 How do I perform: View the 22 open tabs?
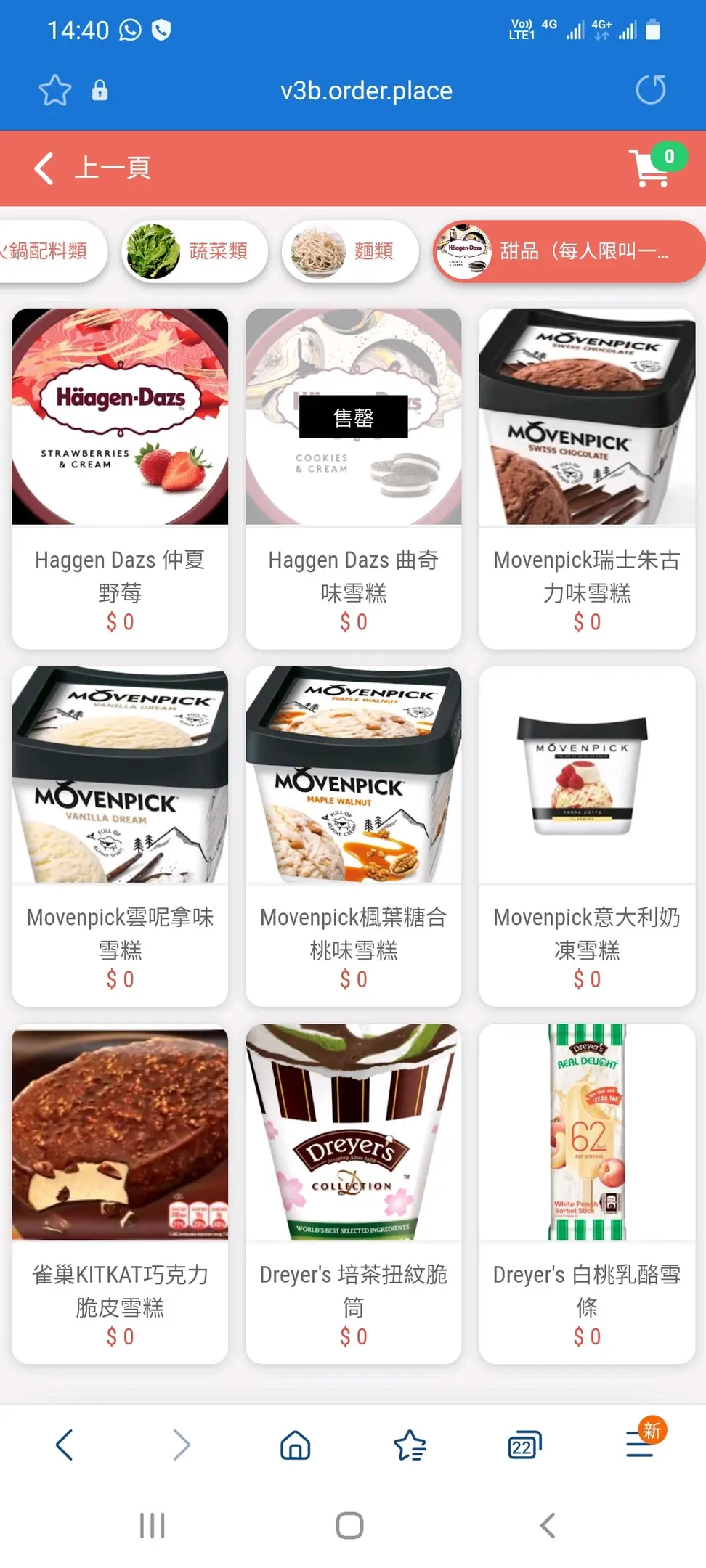click(524, 1445)
